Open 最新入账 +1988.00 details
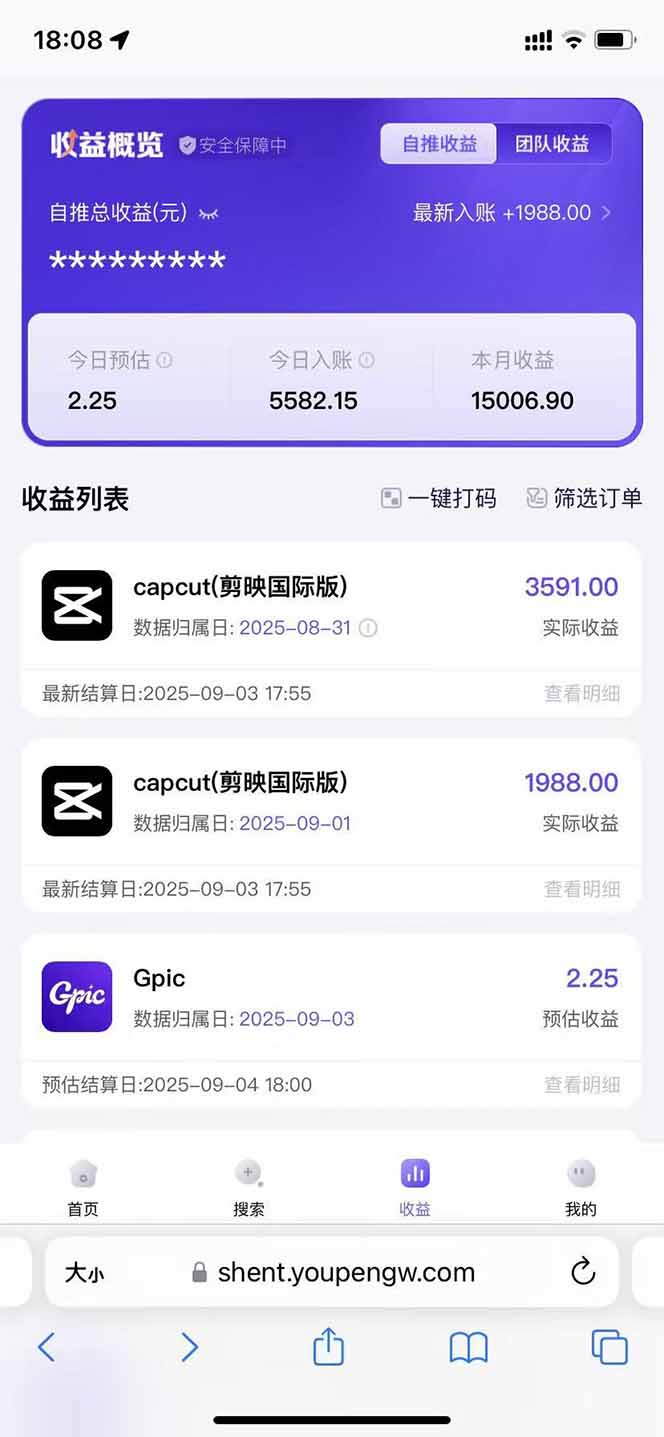The height and width of the screenshot is (1437, 664). tap(512, 212)
